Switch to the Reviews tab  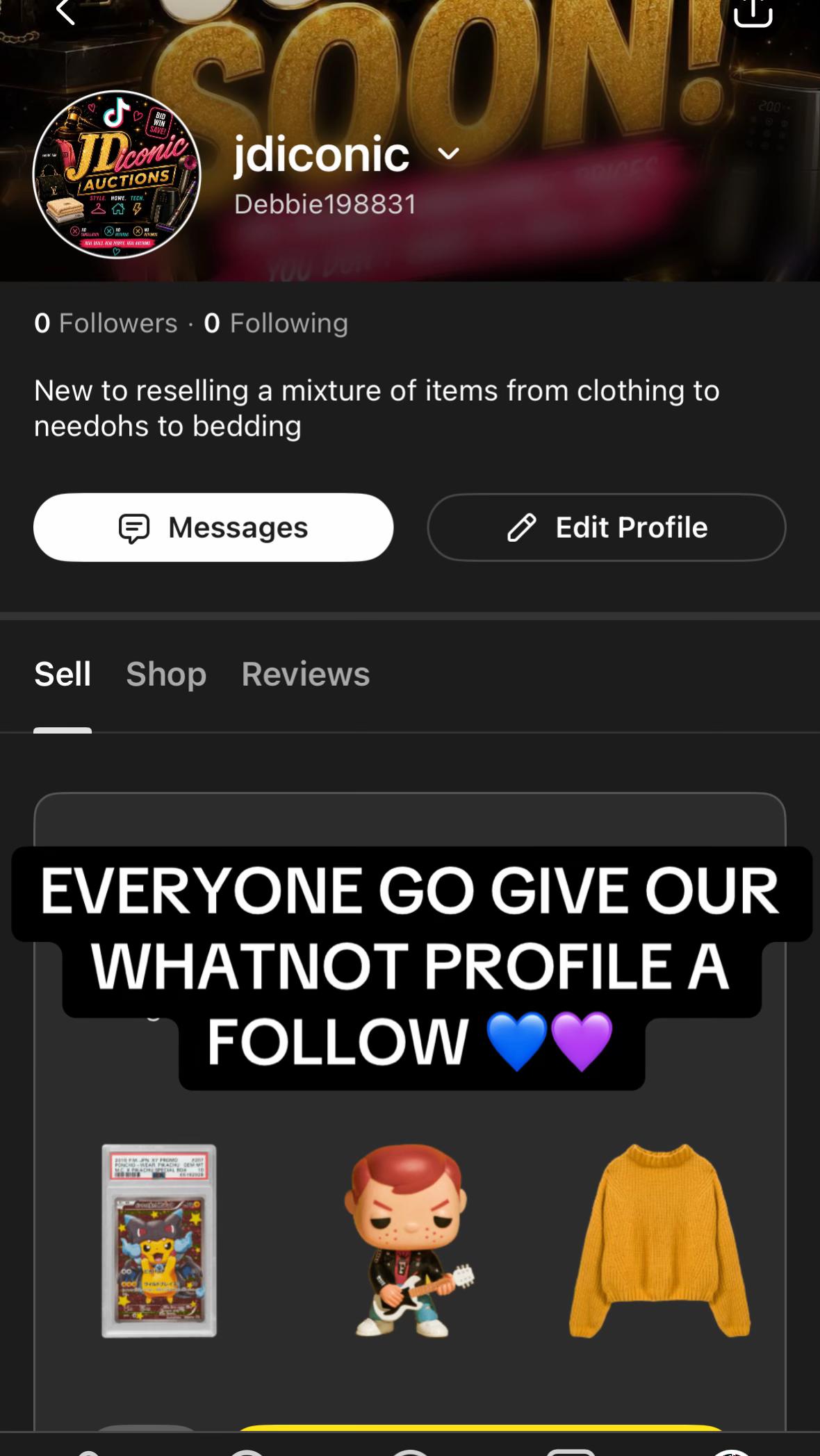coord(306,674)
